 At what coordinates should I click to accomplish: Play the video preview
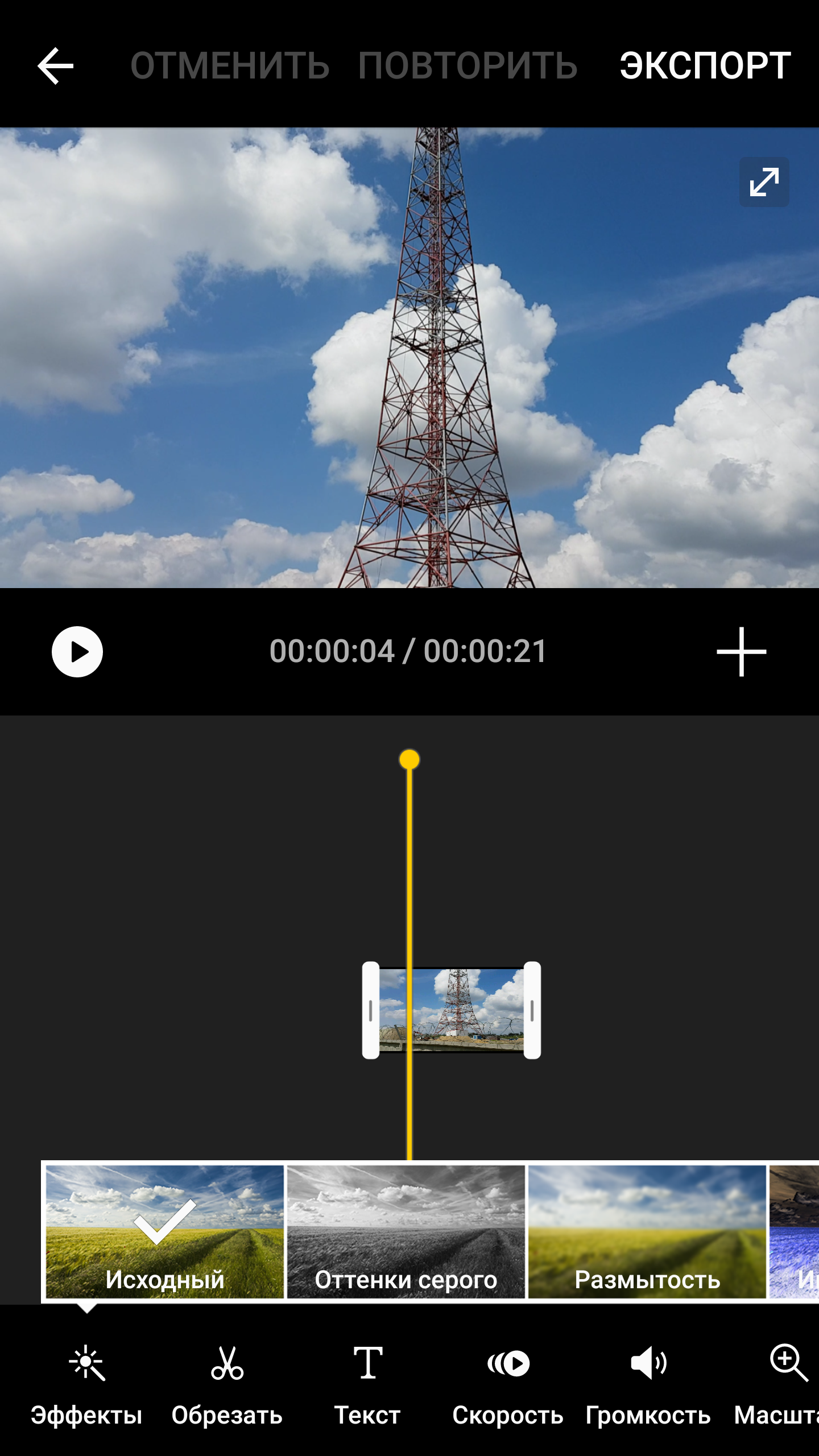click(x=77, y=652)
